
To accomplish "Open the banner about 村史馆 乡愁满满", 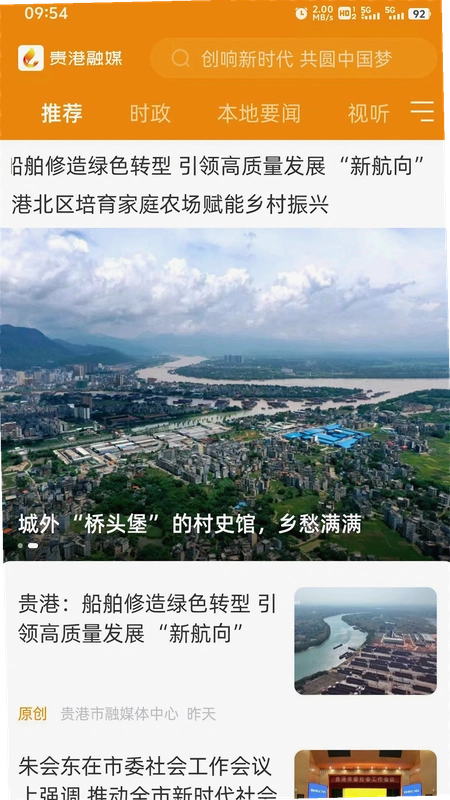I will tap(225, 394).
